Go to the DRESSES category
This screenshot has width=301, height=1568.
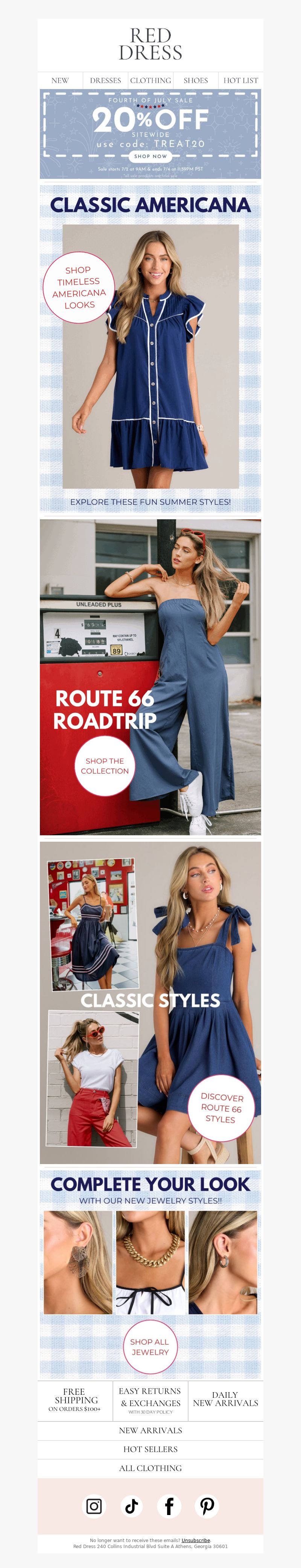pos(105,80)
